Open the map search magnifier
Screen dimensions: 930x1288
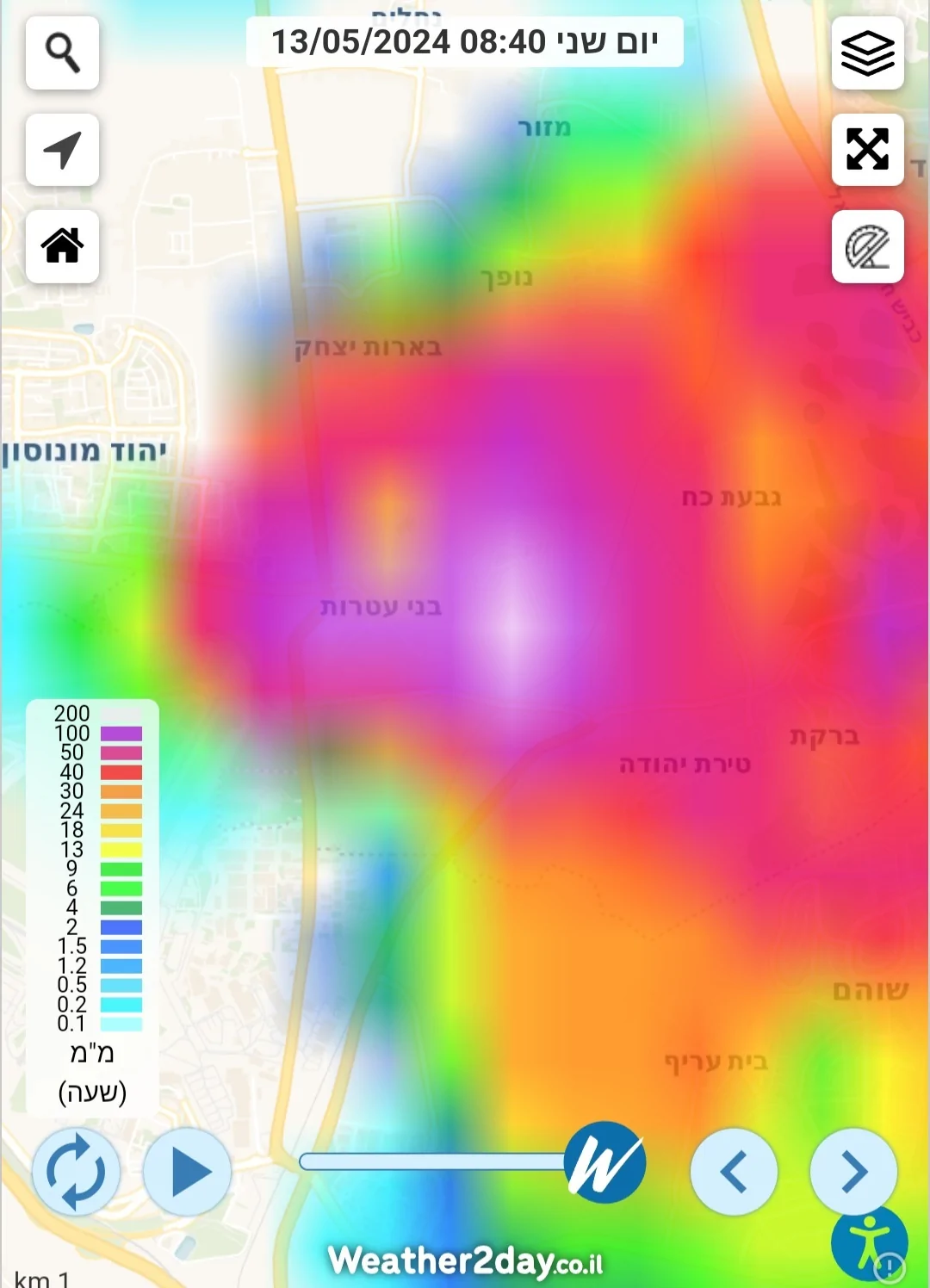click(x=62, y=53)
